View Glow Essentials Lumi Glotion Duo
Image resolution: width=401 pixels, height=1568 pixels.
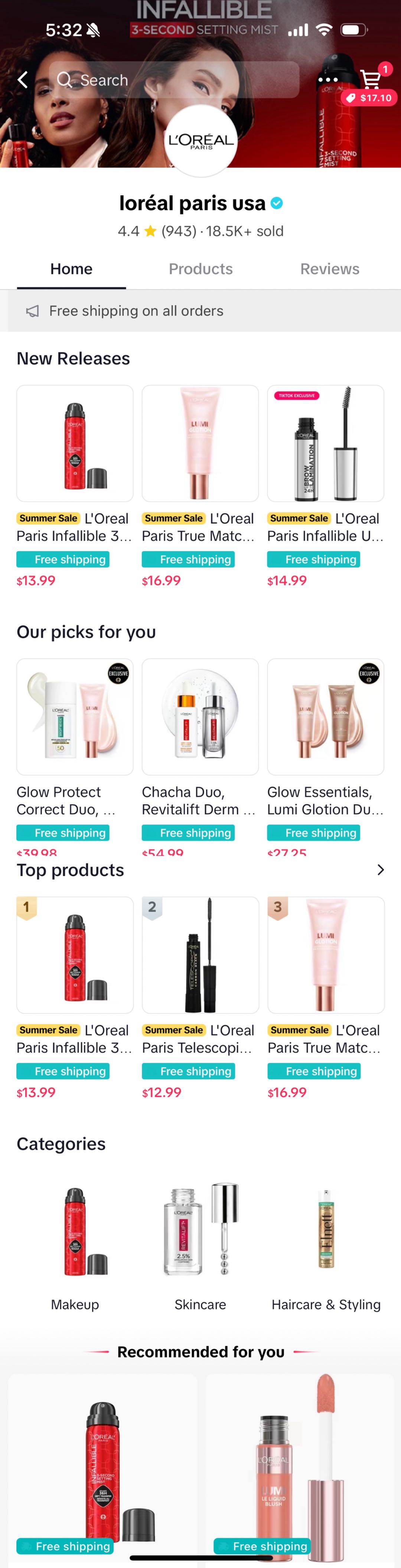[326, 717]
